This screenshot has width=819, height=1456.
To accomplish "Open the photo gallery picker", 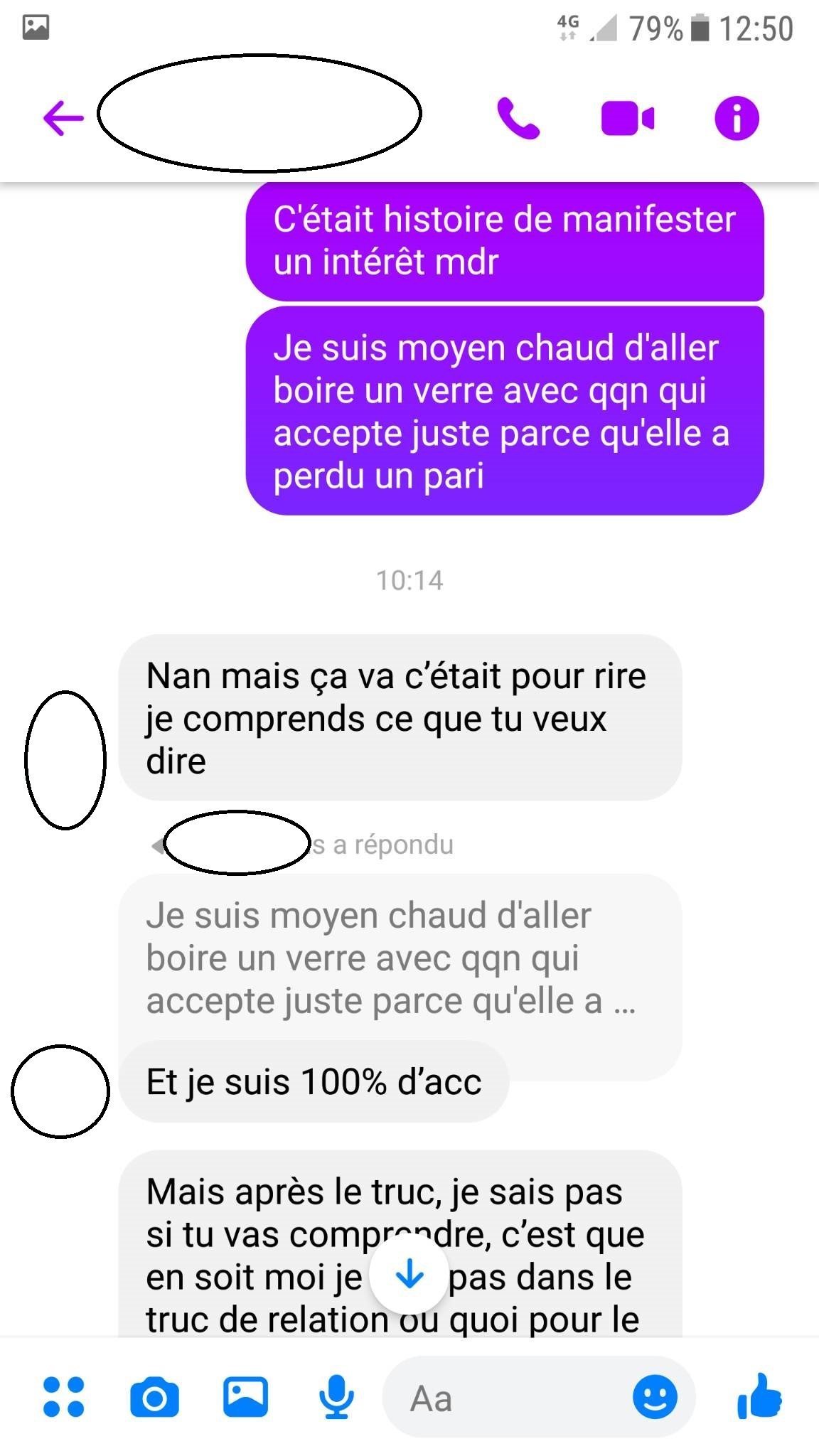I will [245, 1396].
